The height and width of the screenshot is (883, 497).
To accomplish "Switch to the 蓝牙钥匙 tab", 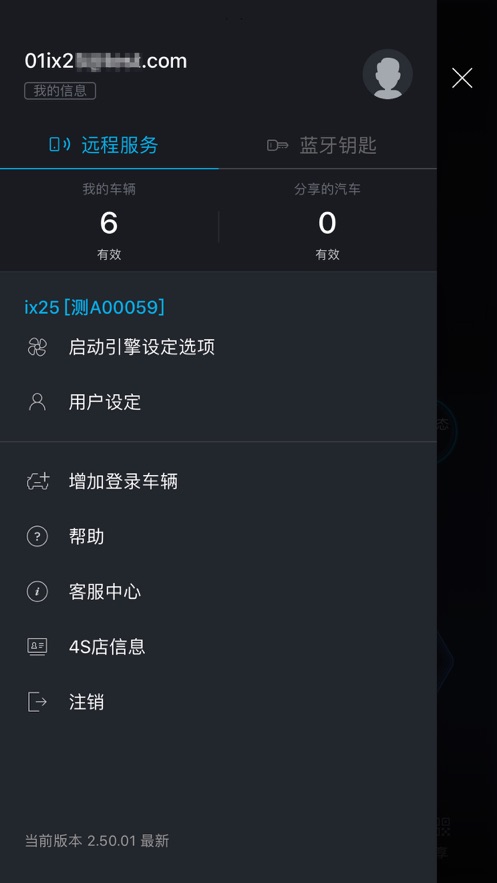I will click(328, 145).
